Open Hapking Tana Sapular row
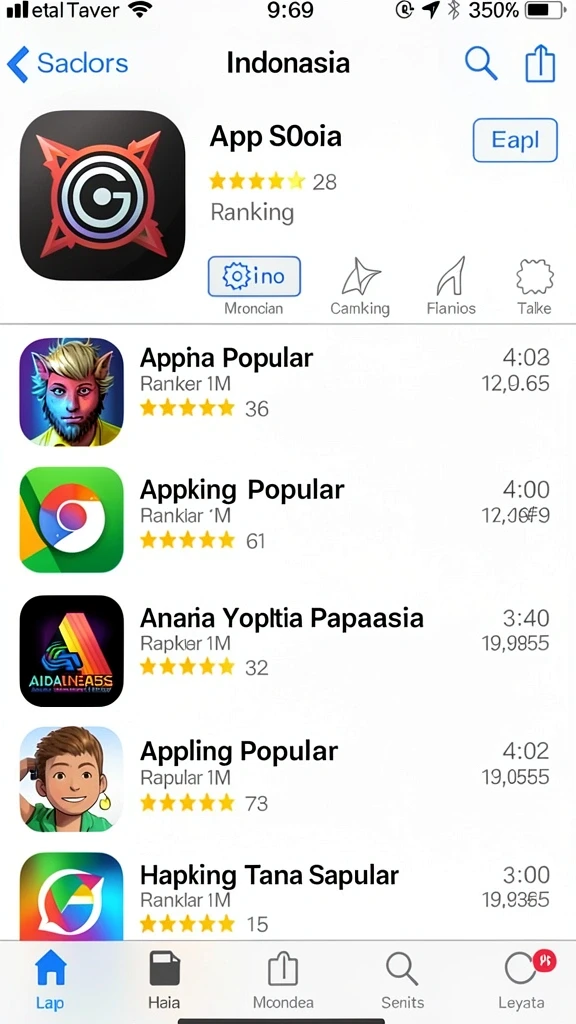 pyautogui.click(x=288, y=895)
